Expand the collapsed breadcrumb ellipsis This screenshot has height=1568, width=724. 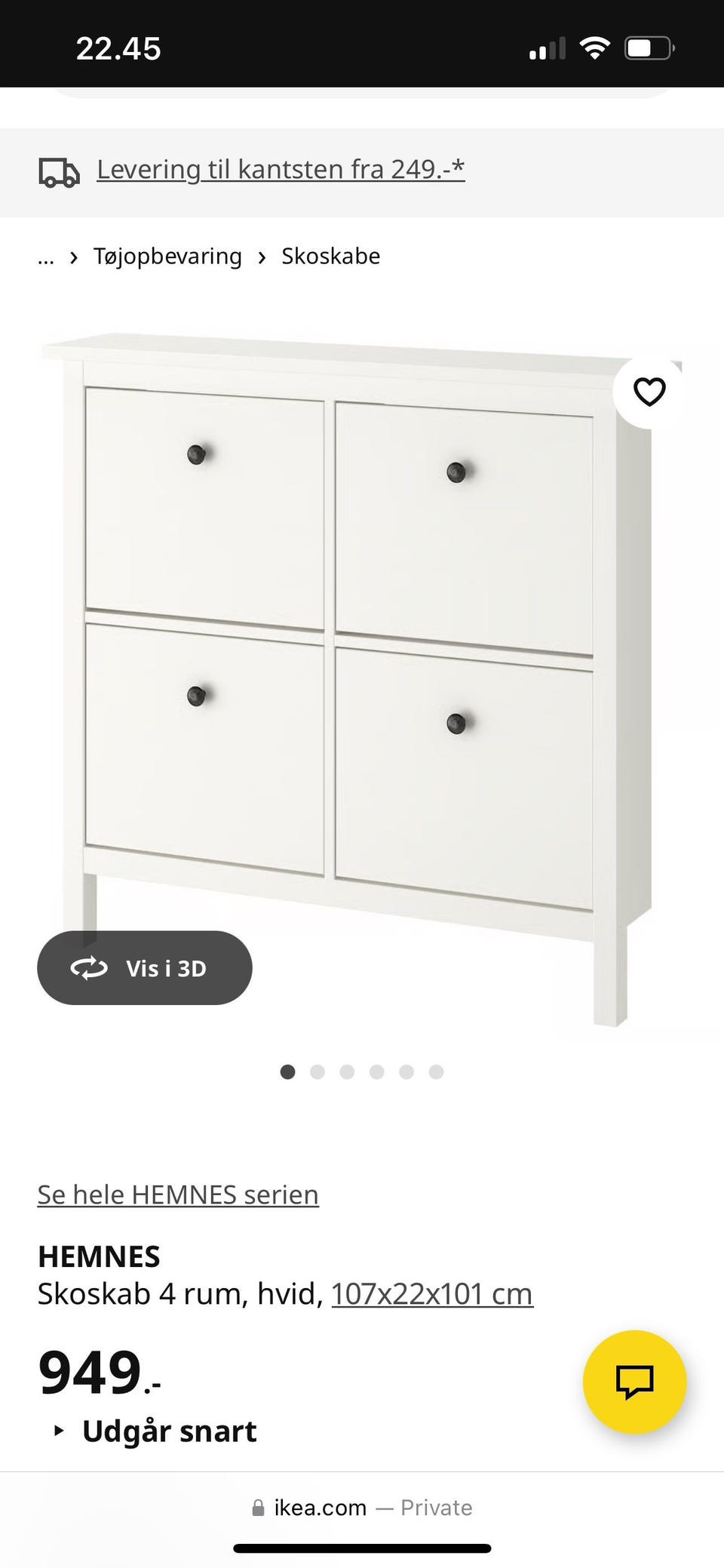click(x=46, y=257)
